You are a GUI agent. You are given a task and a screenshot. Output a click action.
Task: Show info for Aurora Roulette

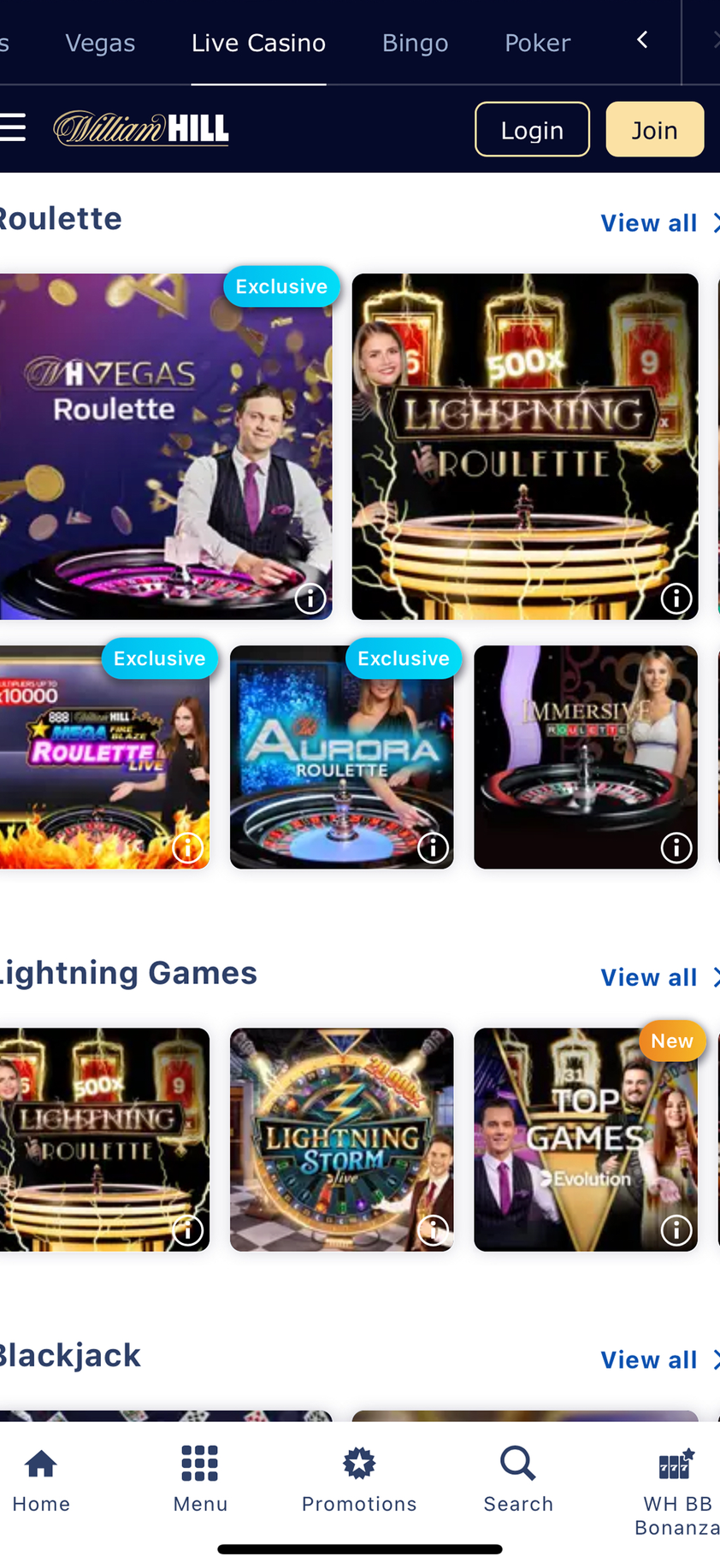click(x=433, y=848)
